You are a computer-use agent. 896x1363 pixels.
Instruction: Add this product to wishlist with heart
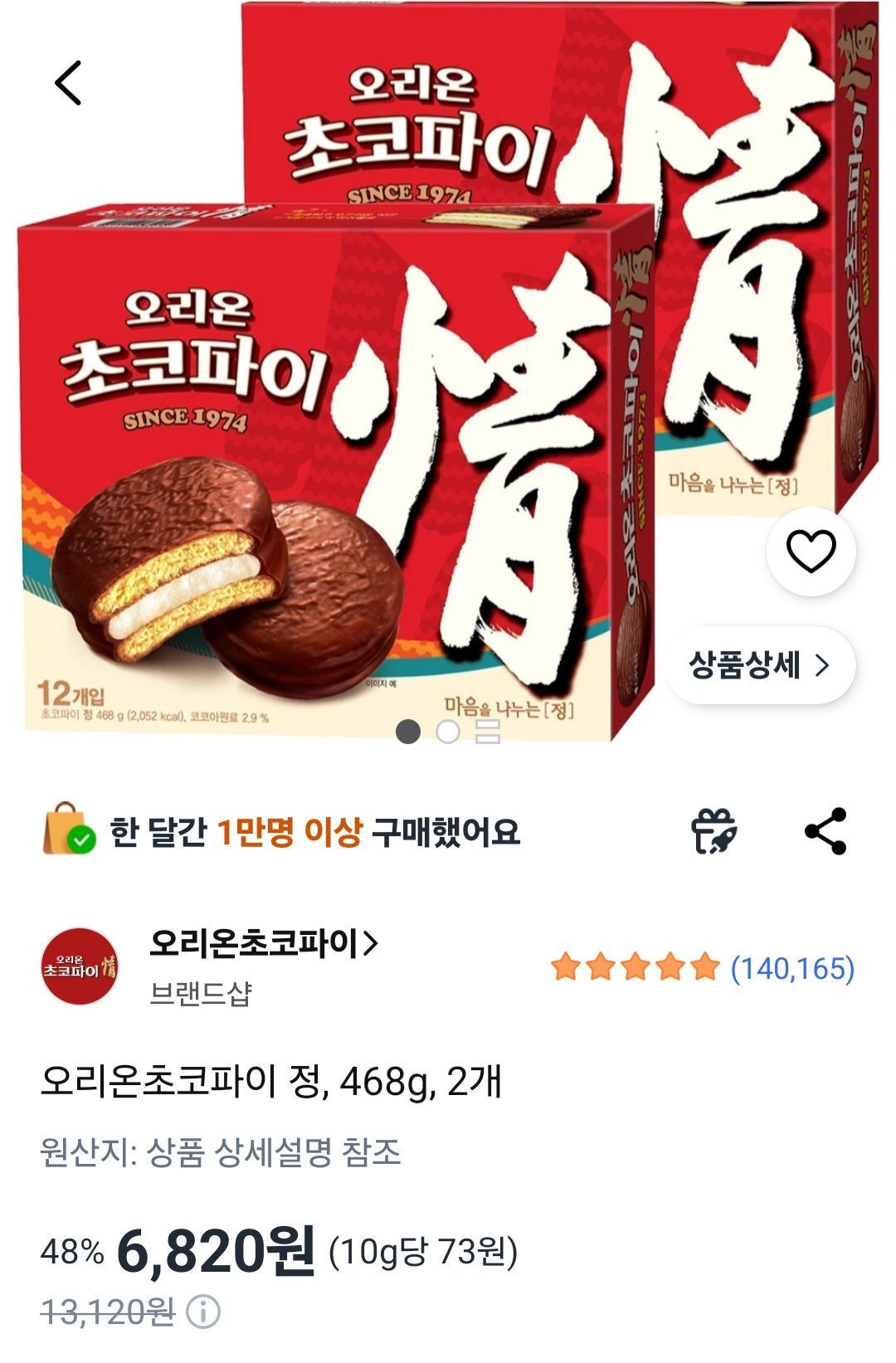pos(811,552)
